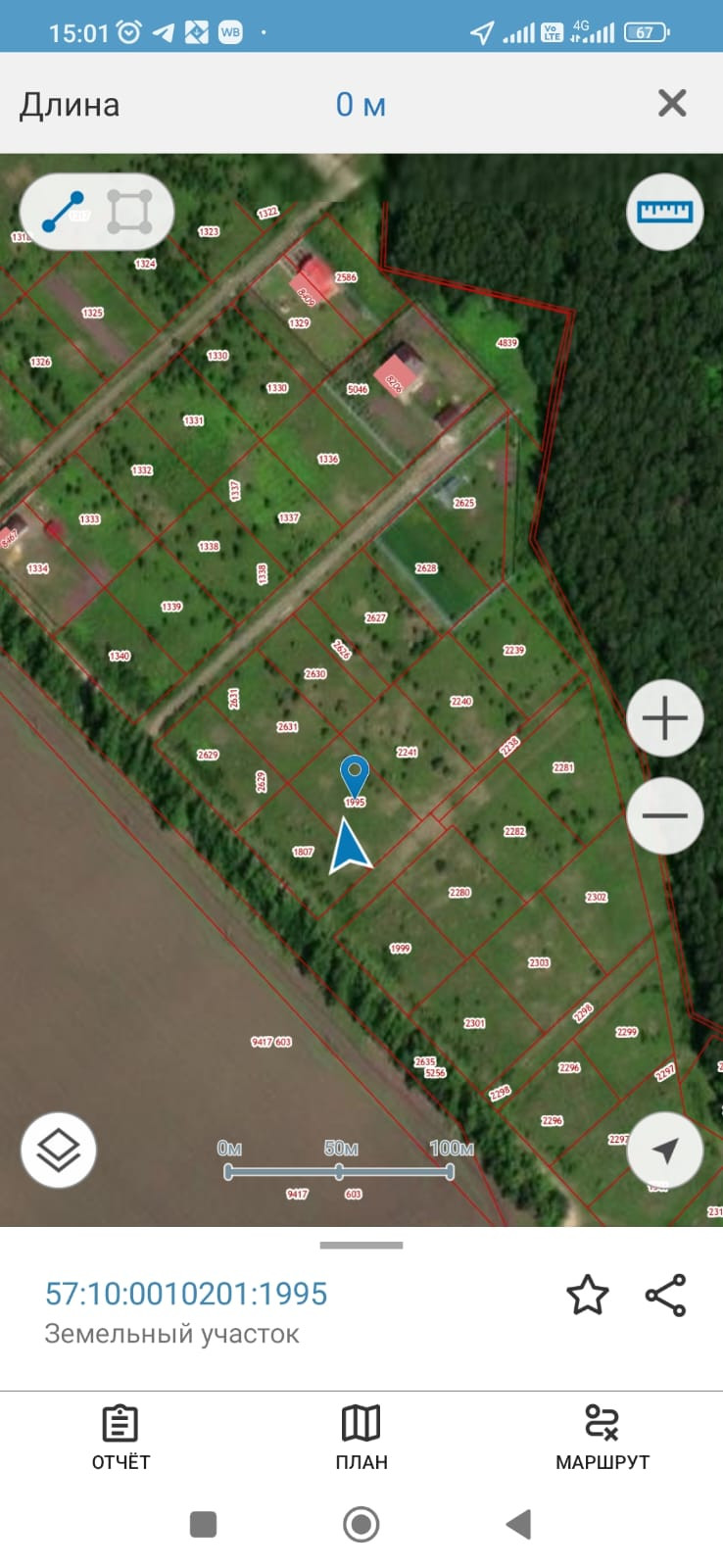The image size is (723, 1568).
Task: Open the ОТЧЁТ report
Action: pyautogui.click(x=120, y=1438)
